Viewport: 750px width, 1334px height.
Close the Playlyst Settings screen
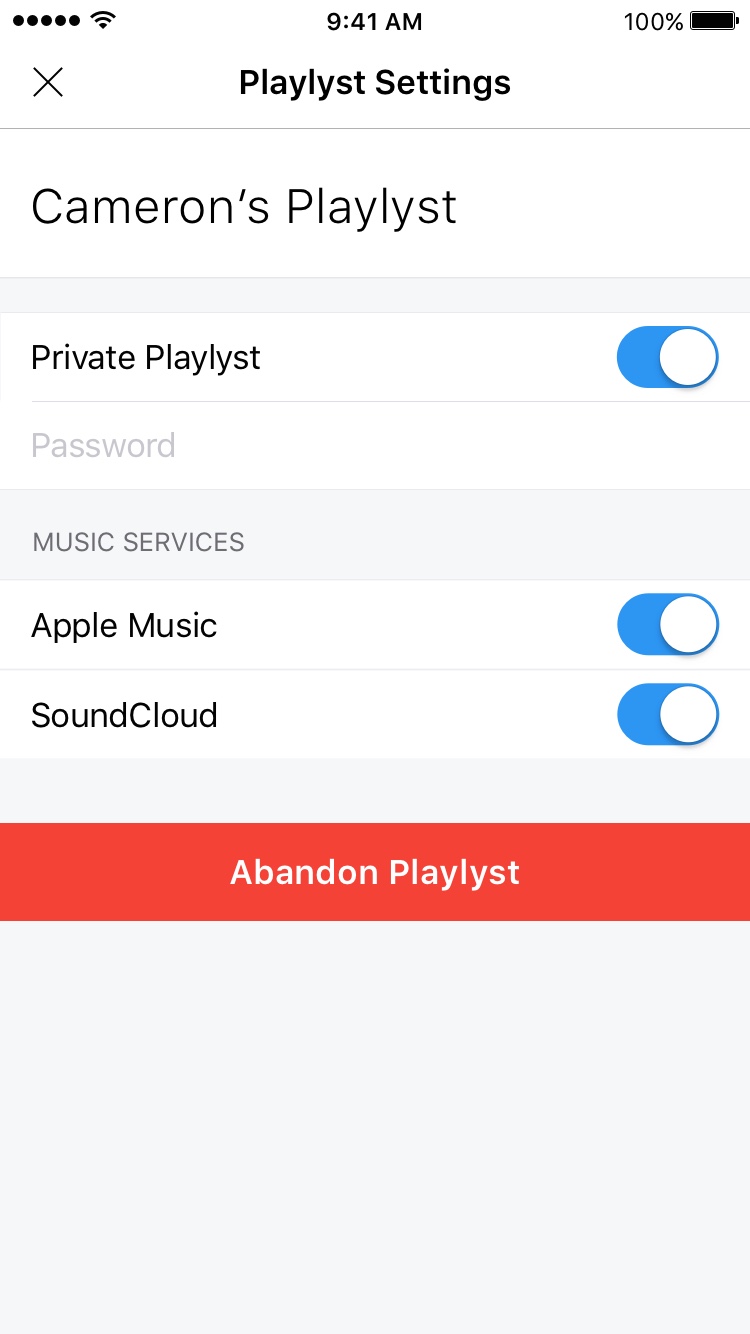click(48, 82)
